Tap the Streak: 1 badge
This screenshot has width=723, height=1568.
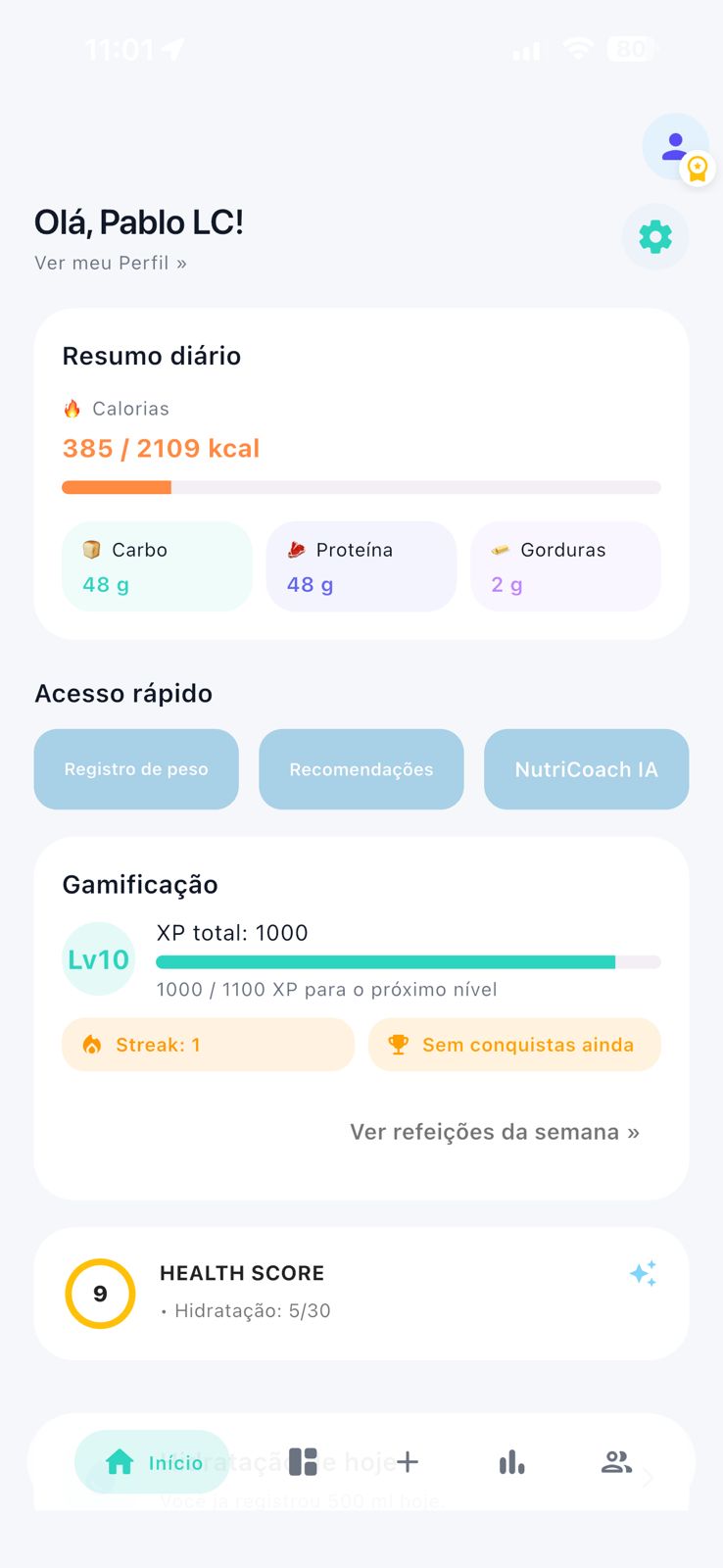(208, 1045)
